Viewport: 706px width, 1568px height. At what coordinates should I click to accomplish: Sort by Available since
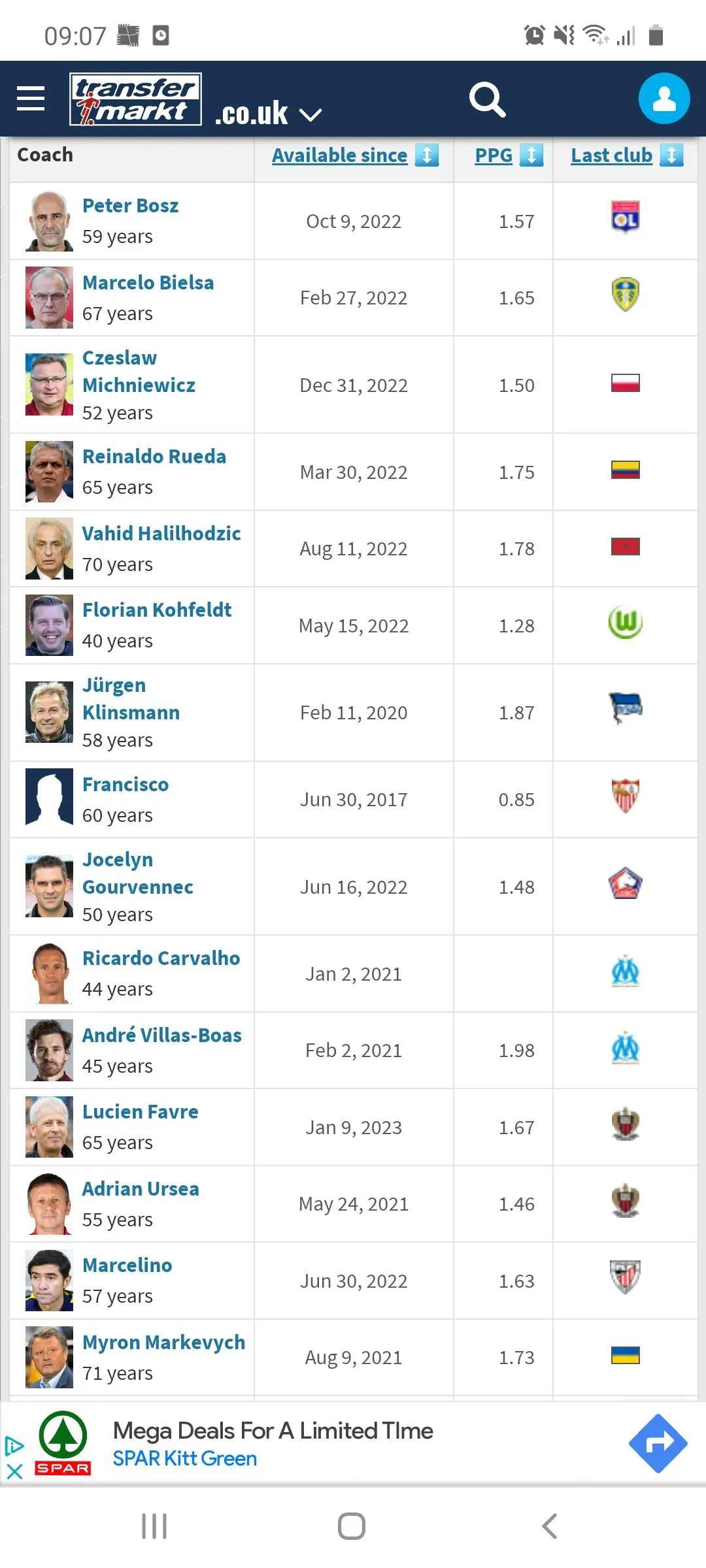(340, 155)
